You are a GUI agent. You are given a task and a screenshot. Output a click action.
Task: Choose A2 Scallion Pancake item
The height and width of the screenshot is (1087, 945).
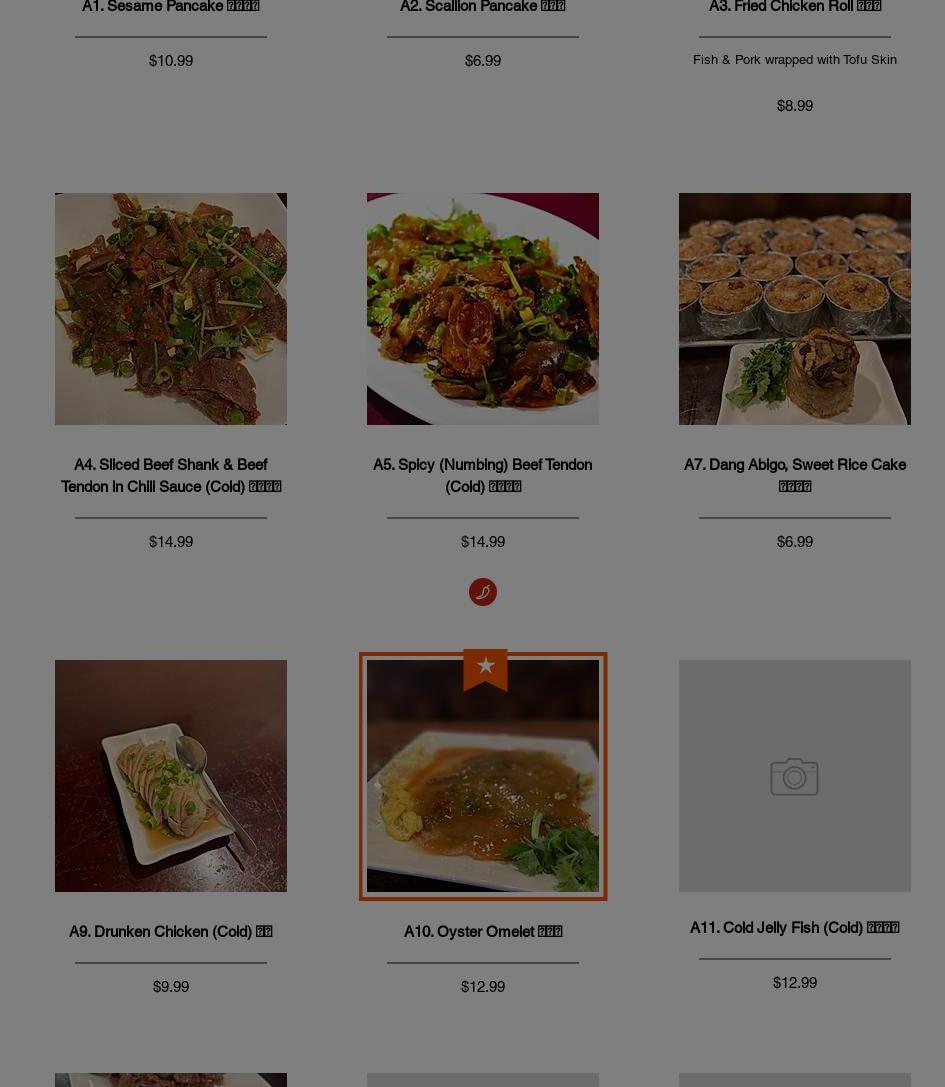[x=483, y=8]
